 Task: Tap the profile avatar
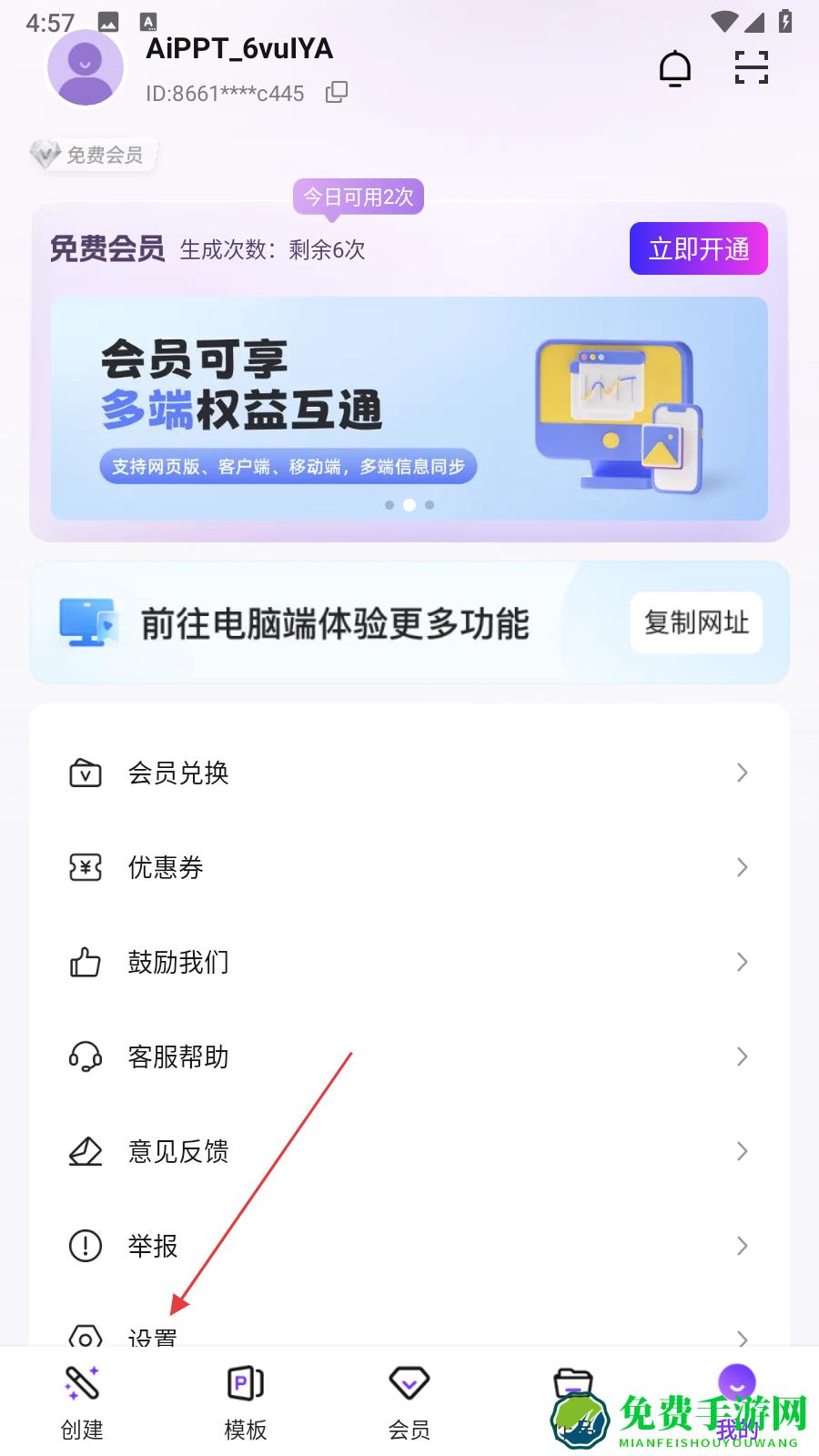point(86,68)
